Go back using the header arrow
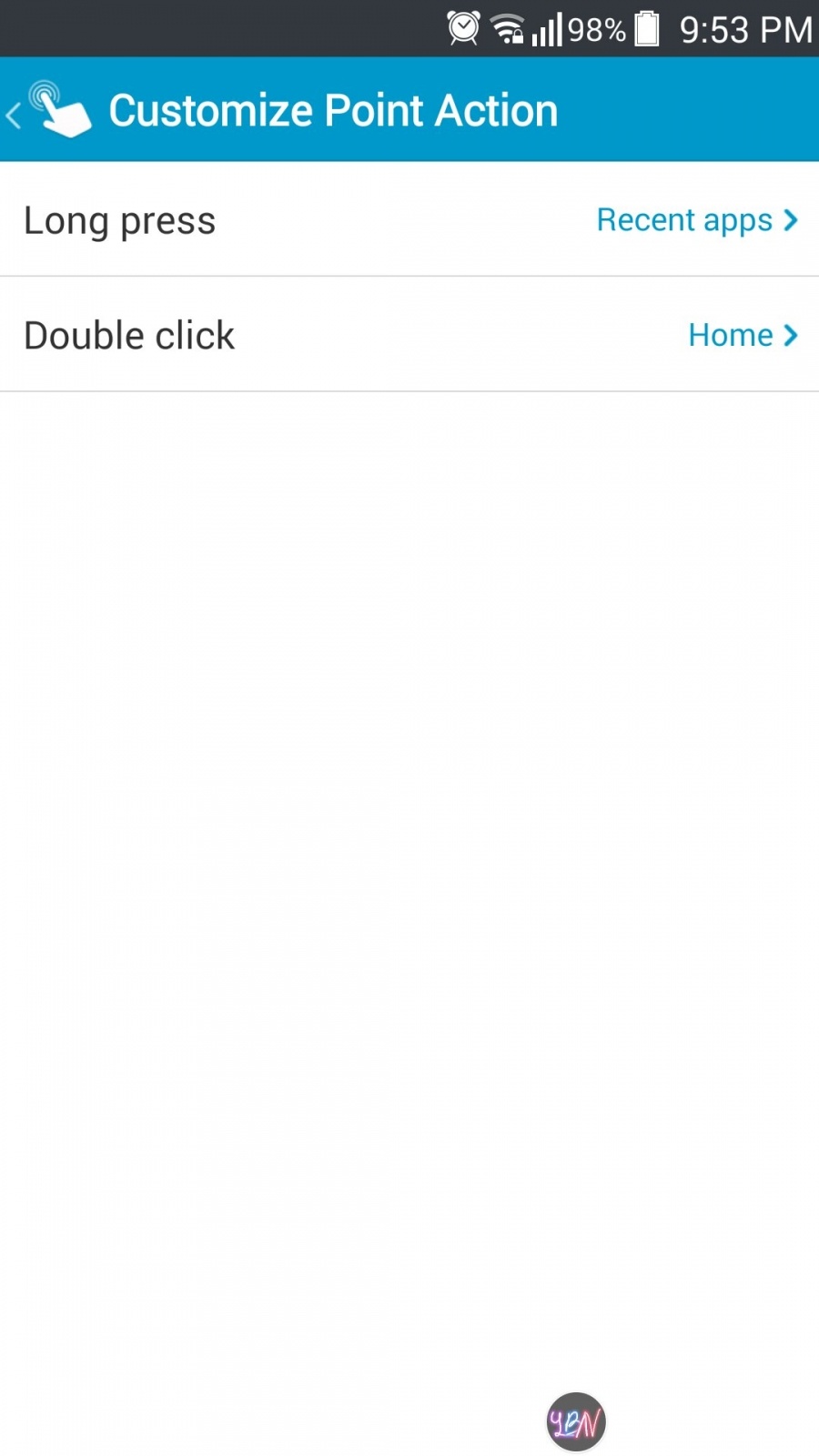The image size is (819, 1456). (14, 115)
